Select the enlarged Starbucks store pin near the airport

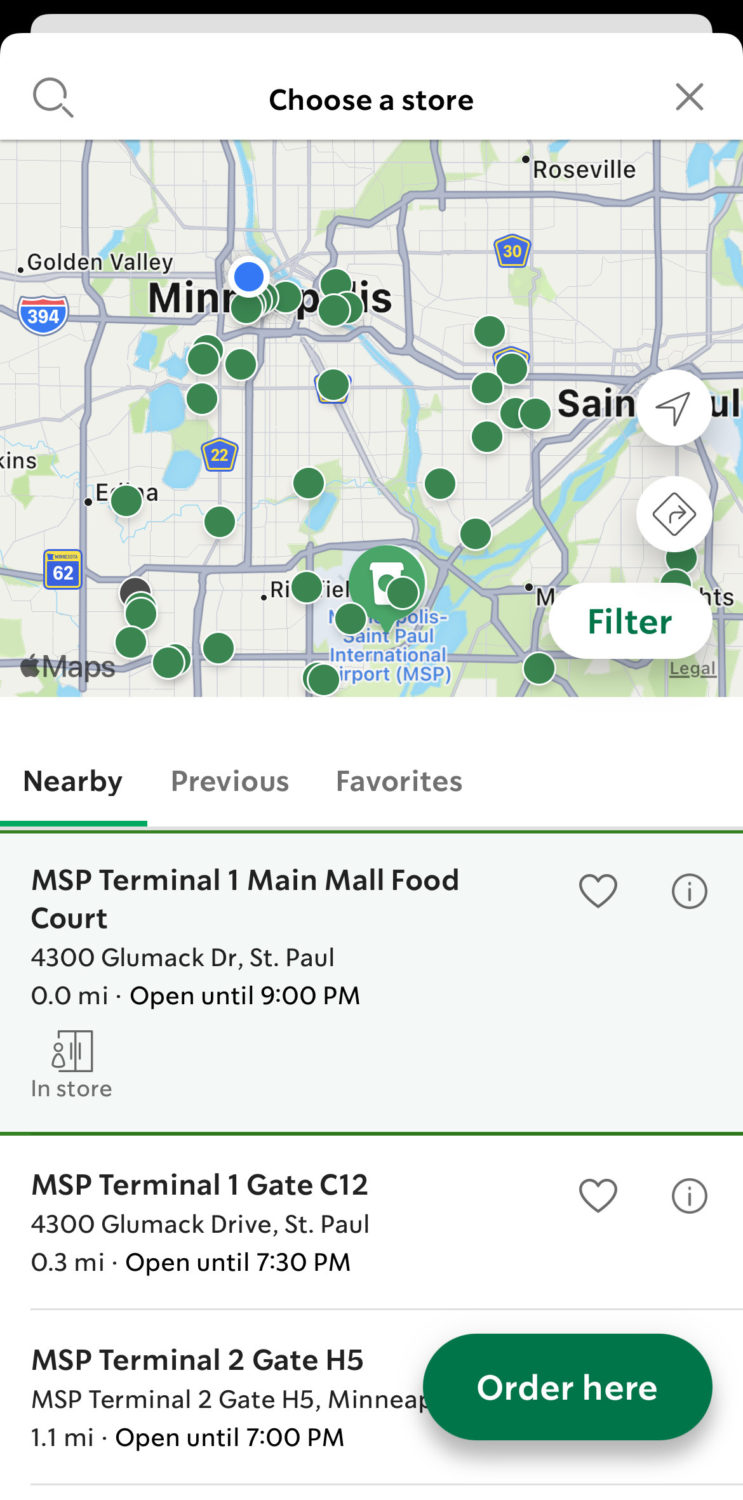click(x=386, y=580)
